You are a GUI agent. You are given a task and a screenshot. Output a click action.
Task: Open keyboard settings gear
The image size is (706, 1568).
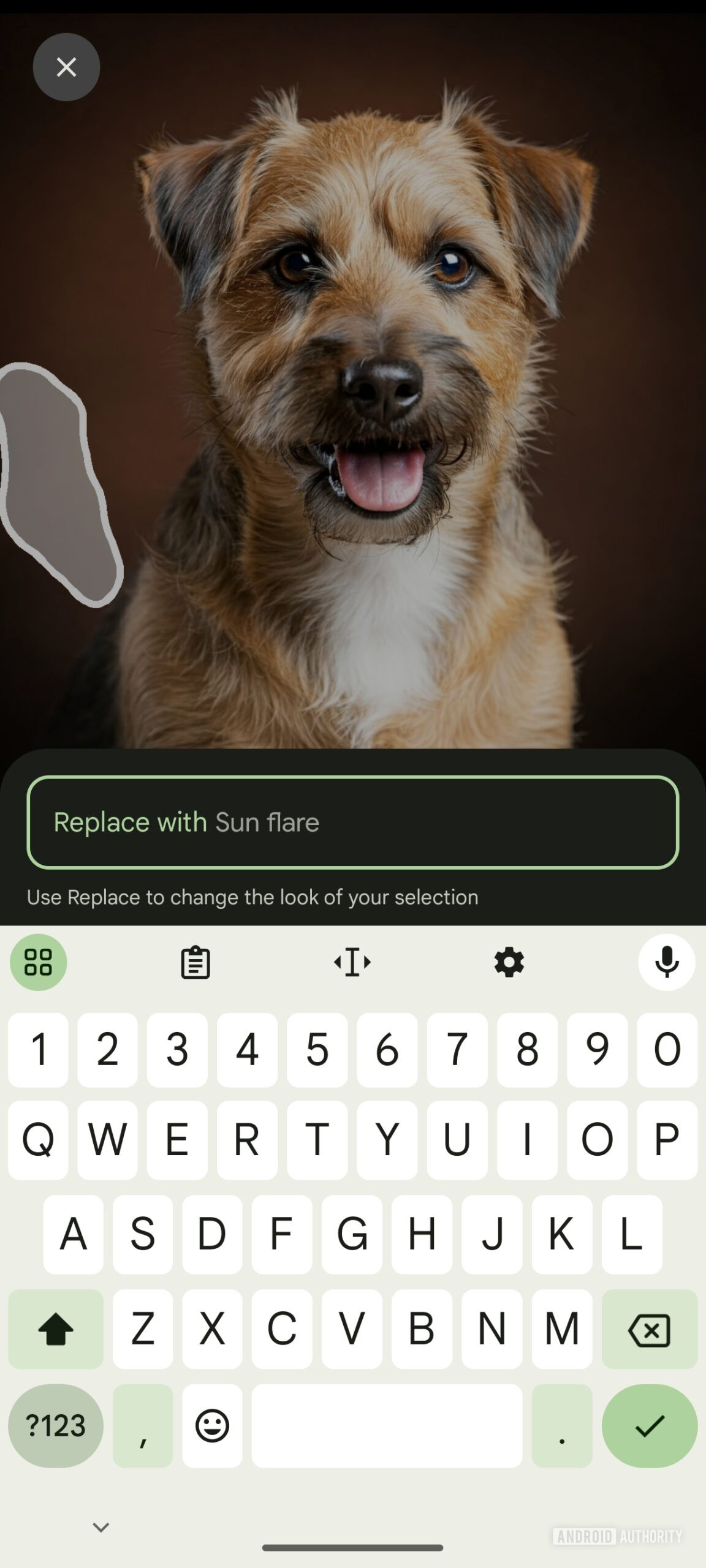pyautogui.click(x=509, y=962)
